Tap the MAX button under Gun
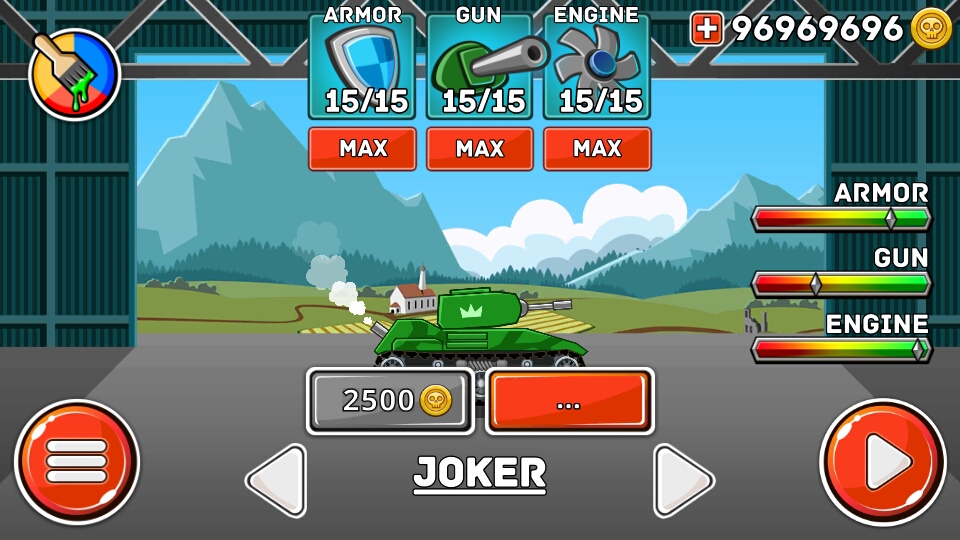This screenshot has width=960, height=540. (479, 149)
